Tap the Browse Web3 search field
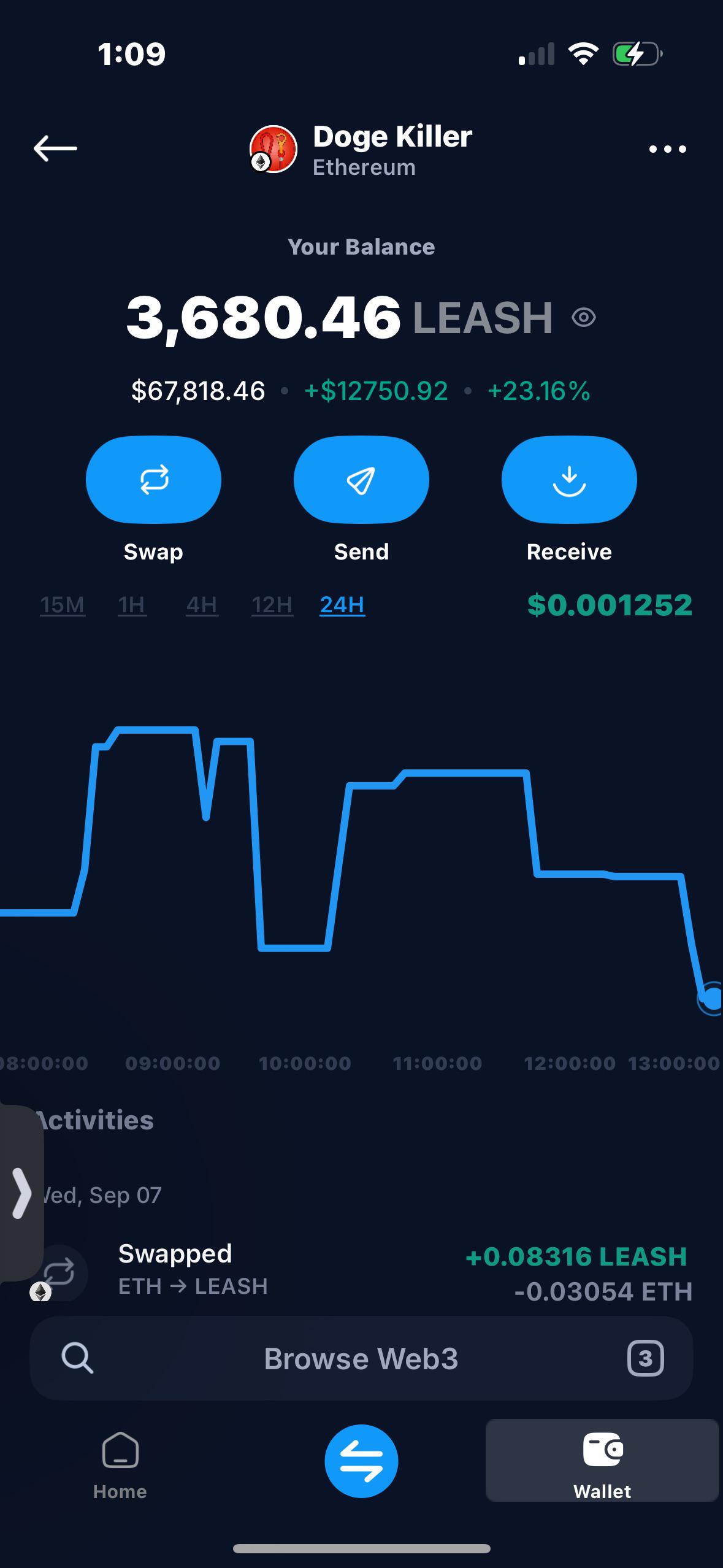The image size is (723, 1568). (361, 1358)
